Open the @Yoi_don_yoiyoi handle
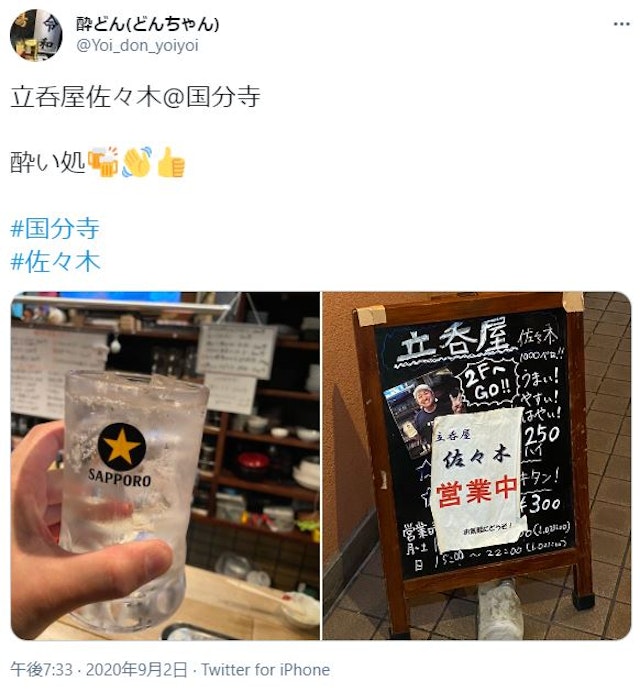640x692 pixels. pyautogui.click(x=144, y=45)
